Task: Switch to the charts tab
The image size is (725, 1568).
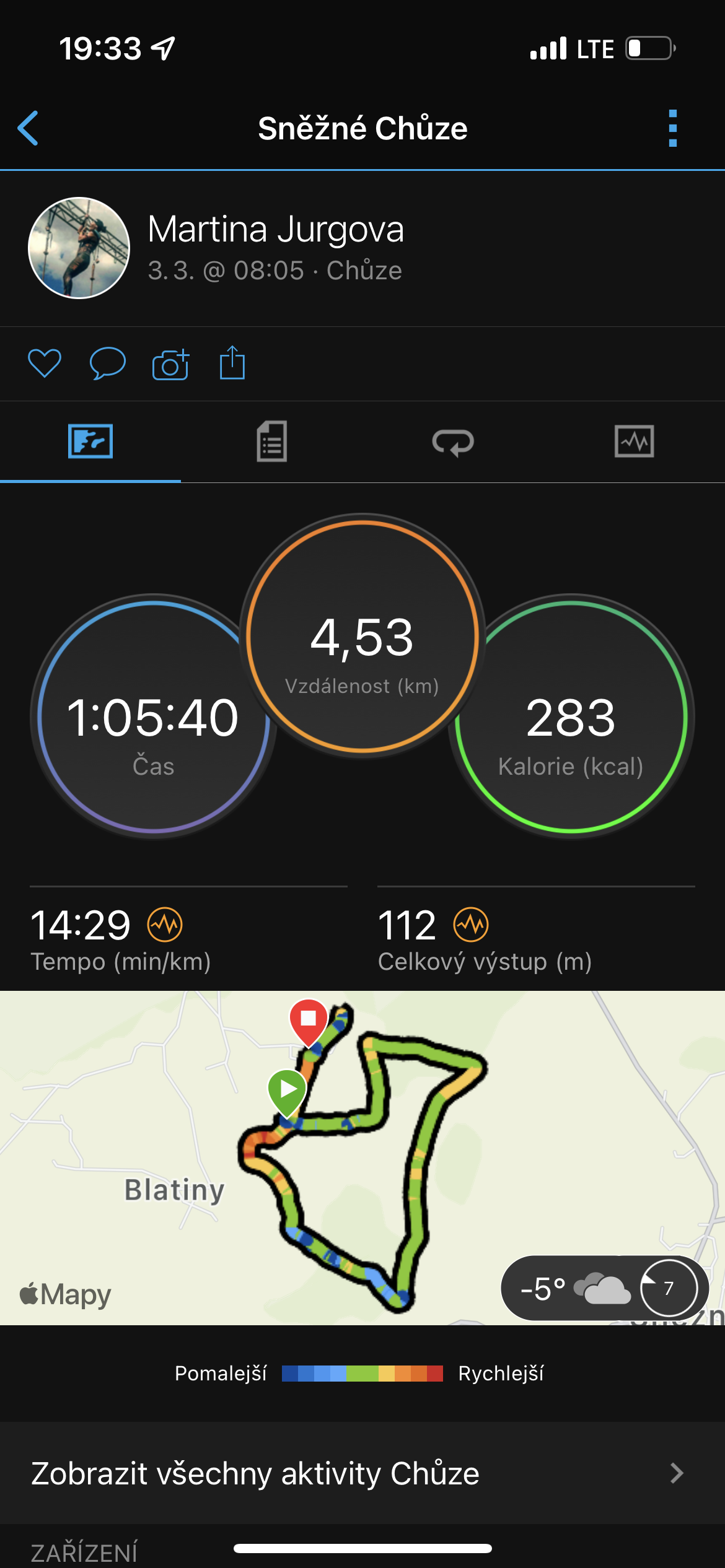Action: click(634, 442)
